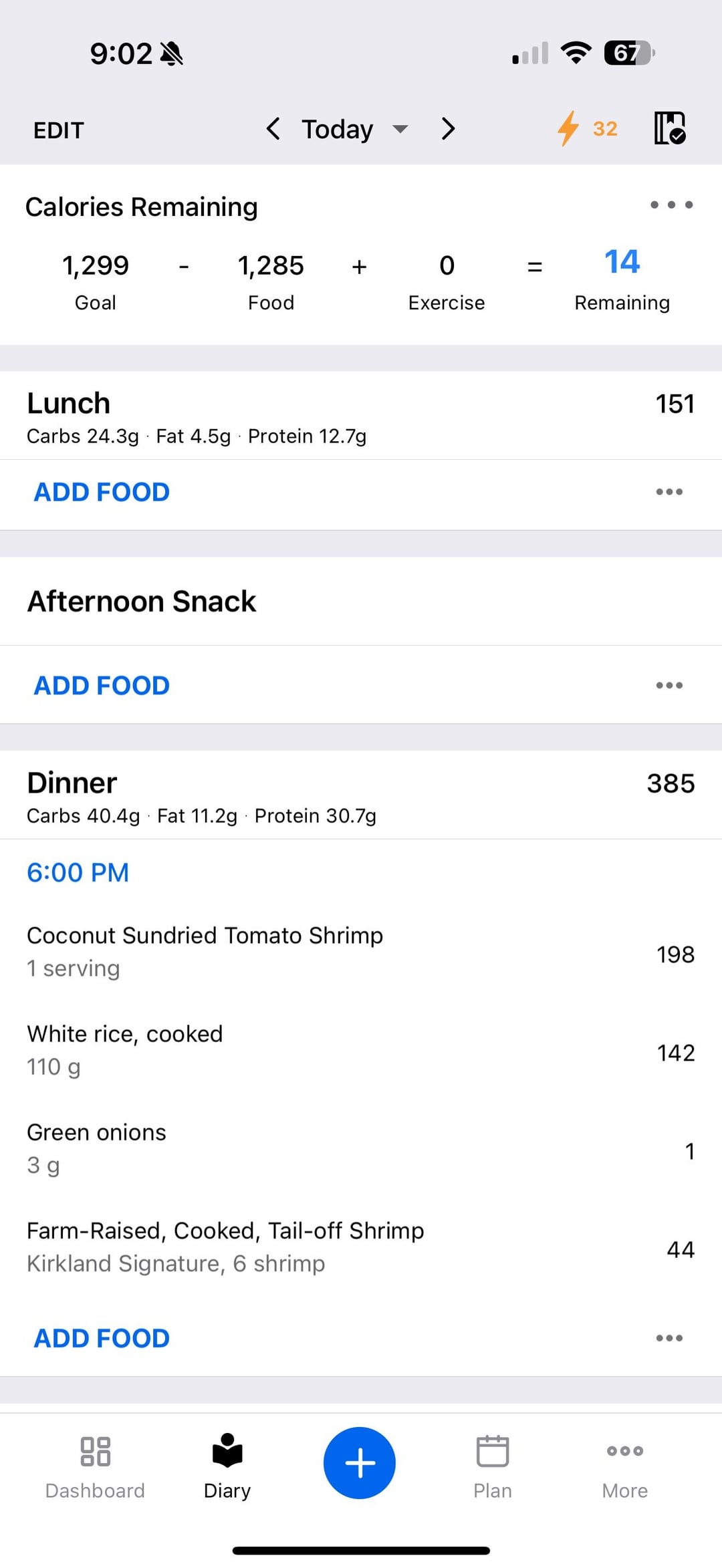The height and width of the screenshot is (1568, 722).
Task: Add food to Dinner
Action: click(102, 1338)
